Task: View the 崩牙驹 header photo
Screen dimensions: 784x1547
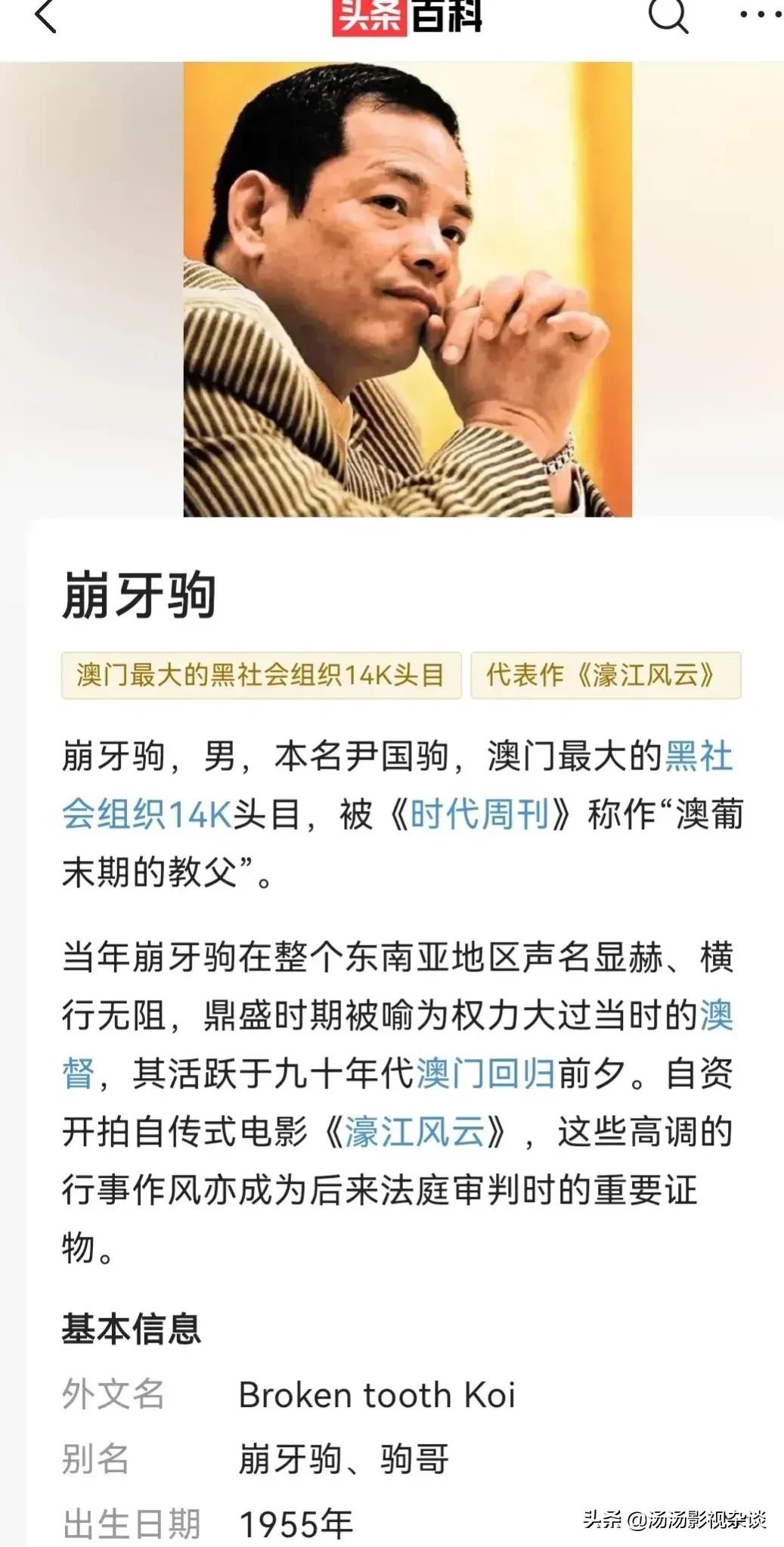Action: [x=407, y=289]
